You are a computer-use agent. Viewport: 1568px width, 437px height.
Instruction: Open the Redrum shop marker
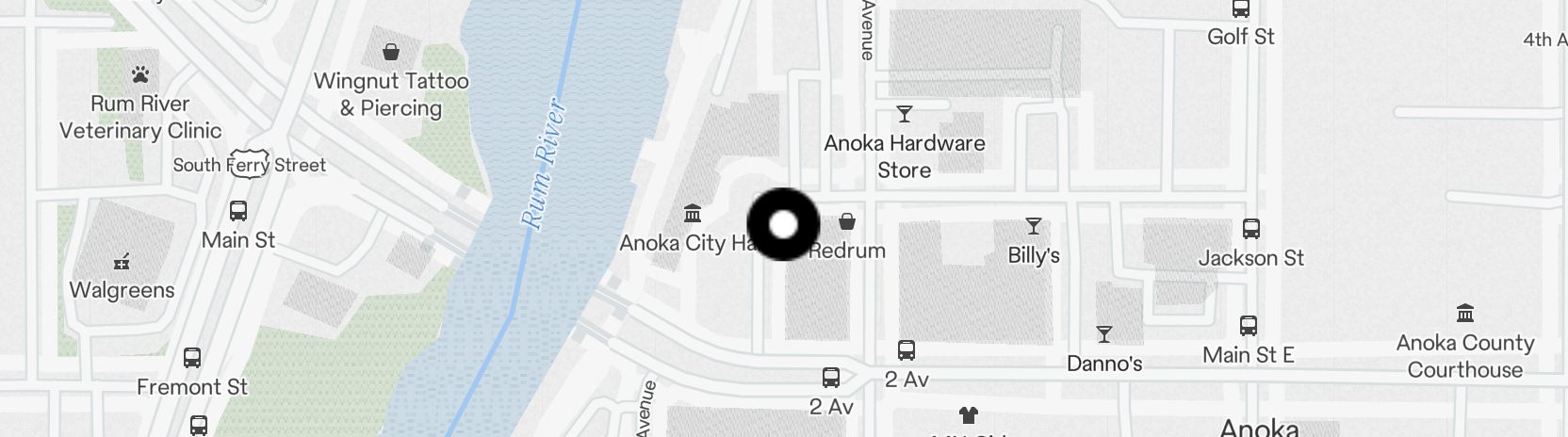[847, 222]
